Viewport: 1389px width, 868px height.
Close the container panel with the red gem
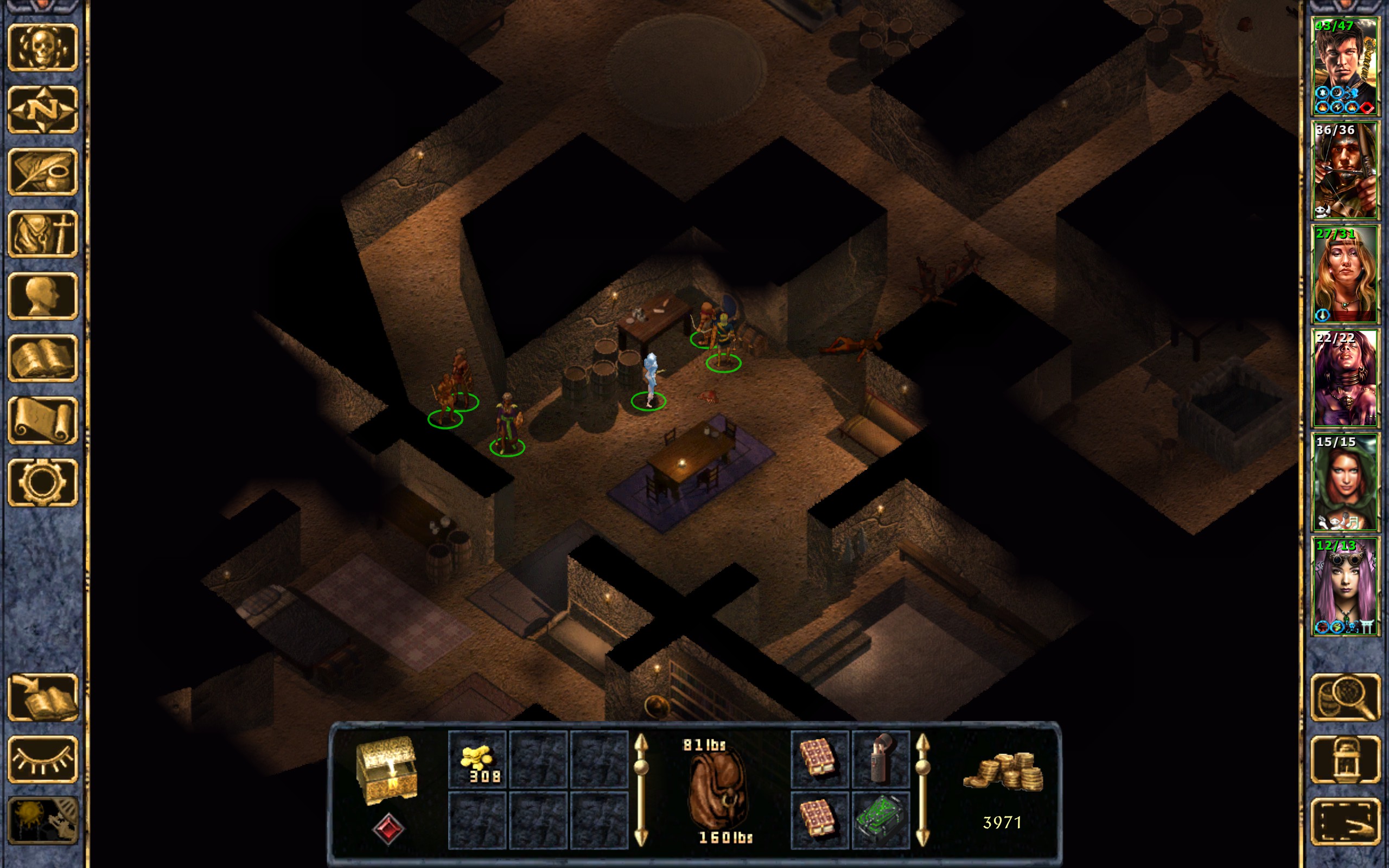click(x=388, y=828)
